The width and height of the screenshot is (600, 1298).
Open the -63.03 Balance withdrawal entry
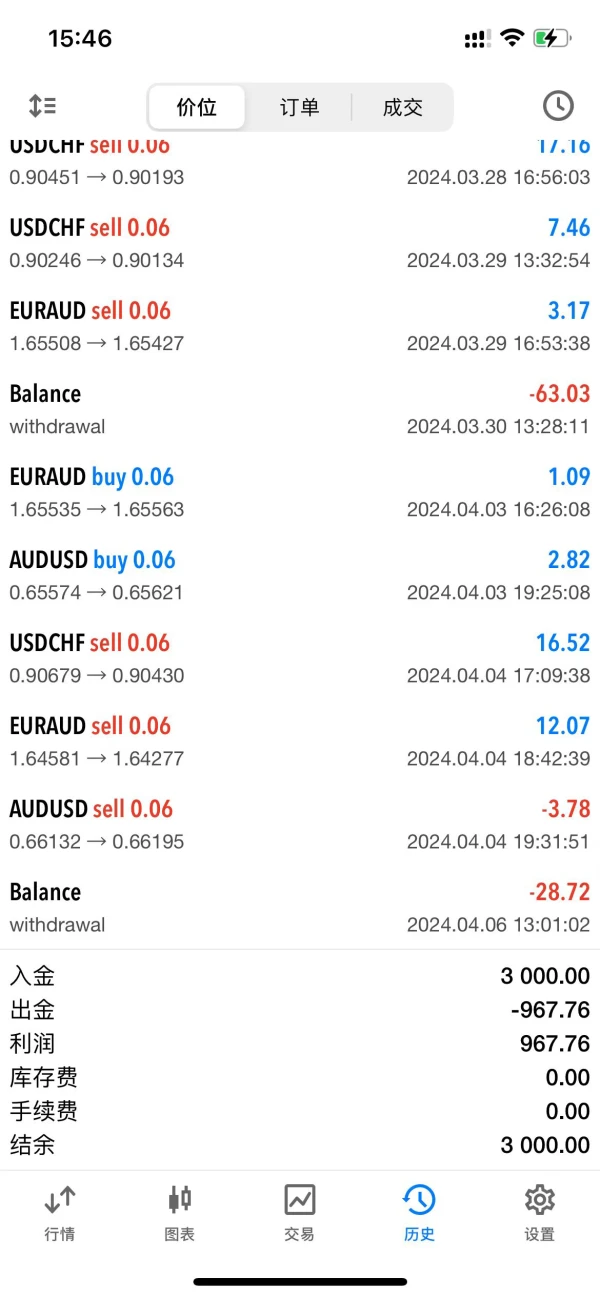click(300, 409)
